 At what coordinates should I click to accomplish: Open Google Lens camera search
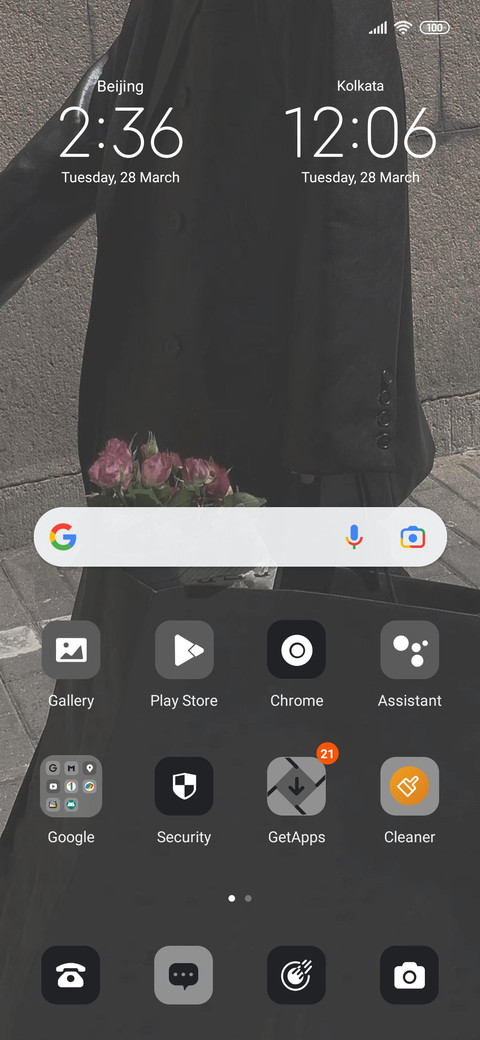click(x=412, y=537)
